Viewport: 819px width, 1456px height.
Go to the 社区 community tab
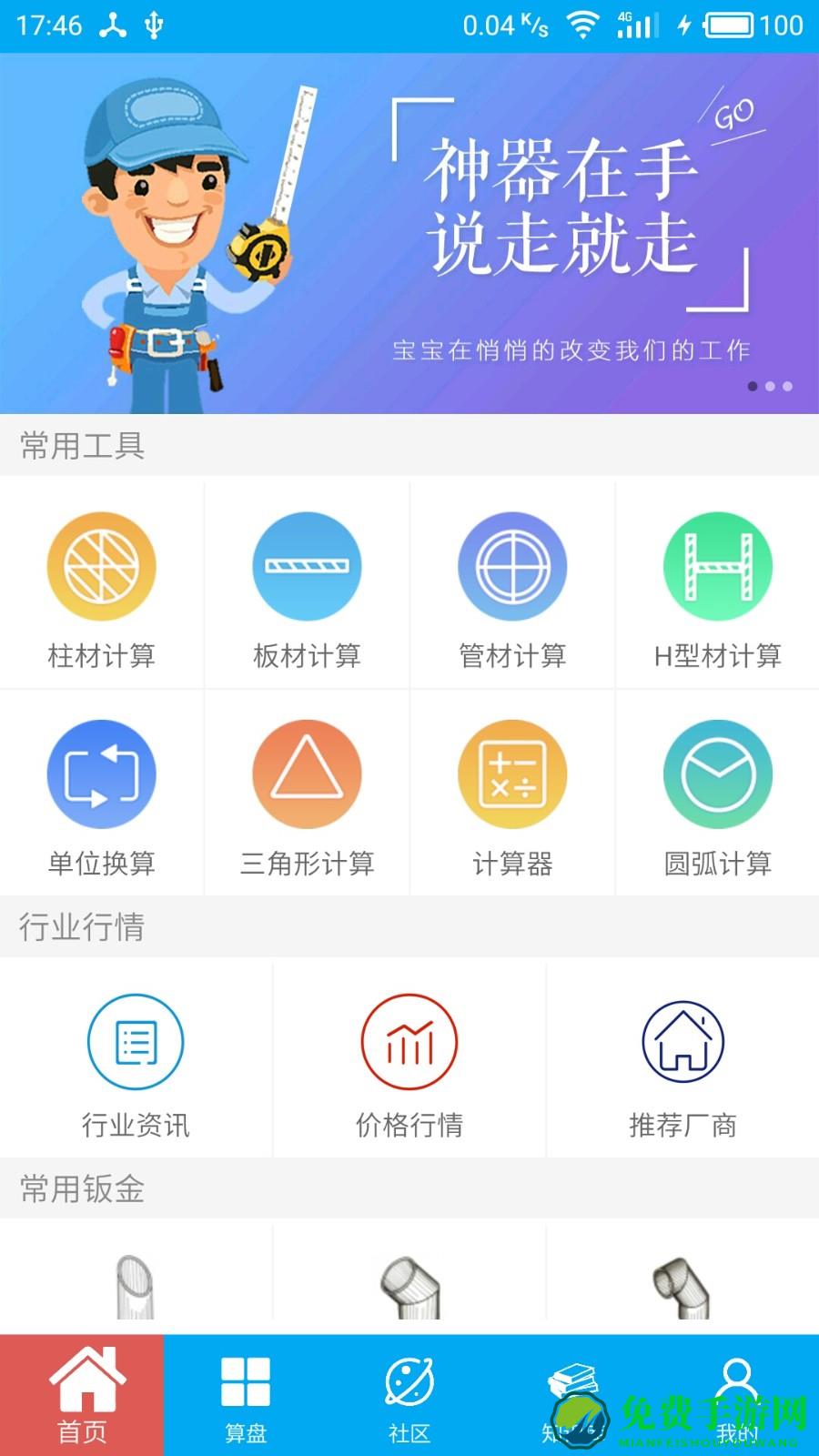[409, 1396]
